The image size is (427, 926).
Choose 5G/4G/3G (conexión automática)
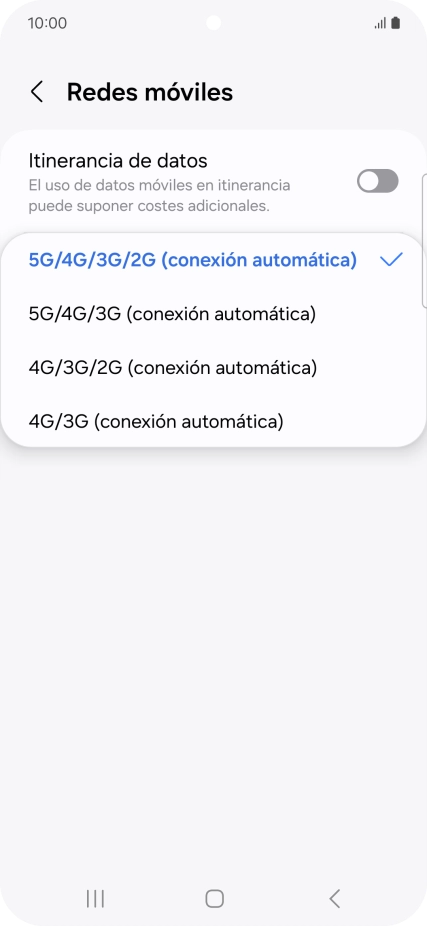pyautogui.click(x=213, y=314)
